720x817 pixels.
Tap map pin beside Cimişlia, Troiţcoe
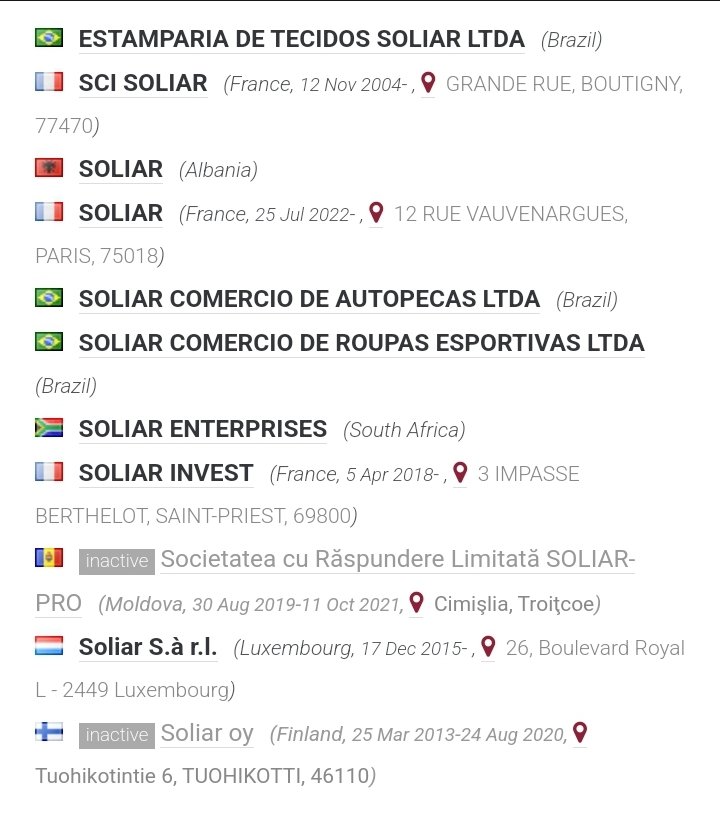point(417,603)
